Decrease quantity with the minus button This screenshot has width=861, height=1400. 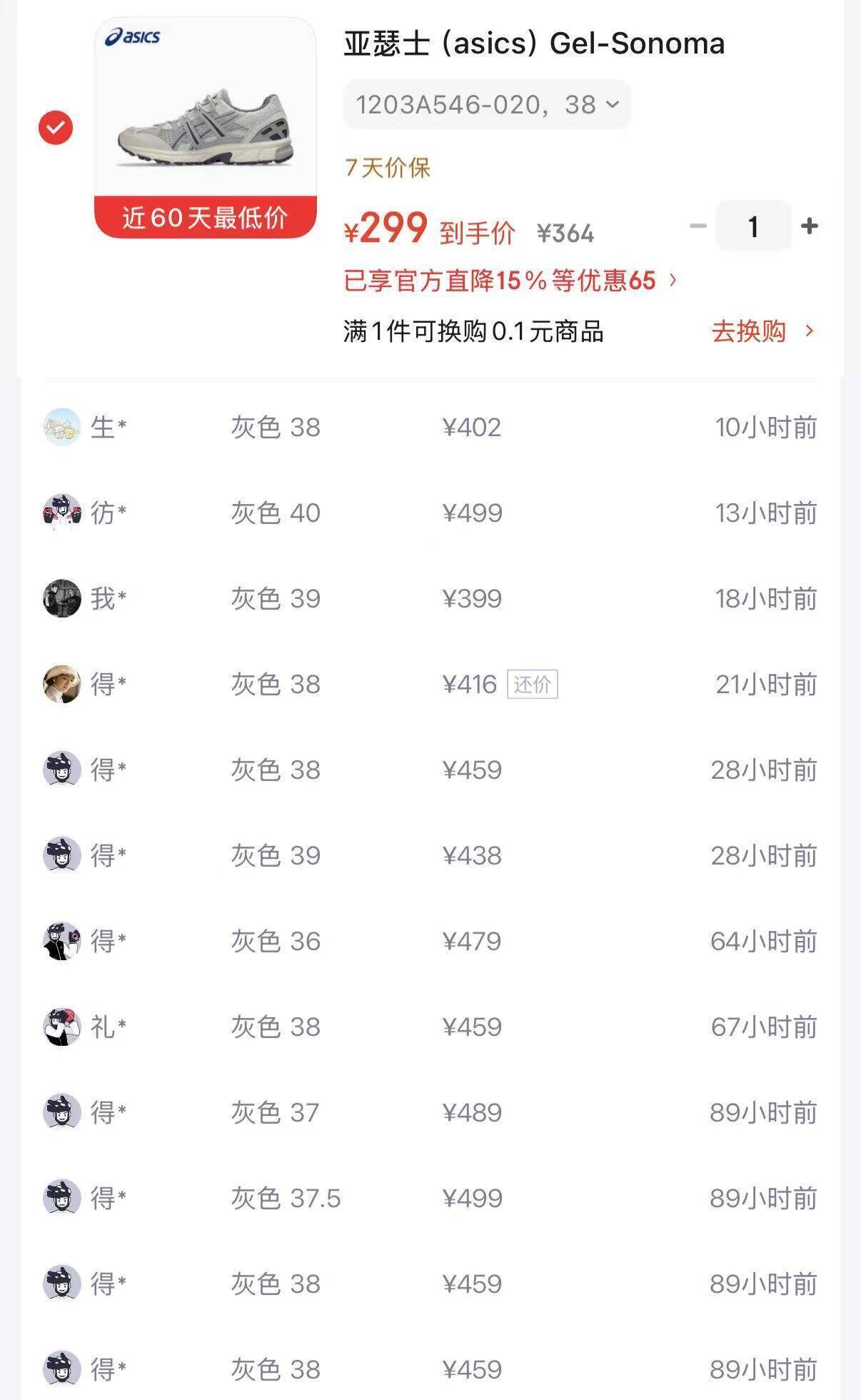click(x=698, y=226)
